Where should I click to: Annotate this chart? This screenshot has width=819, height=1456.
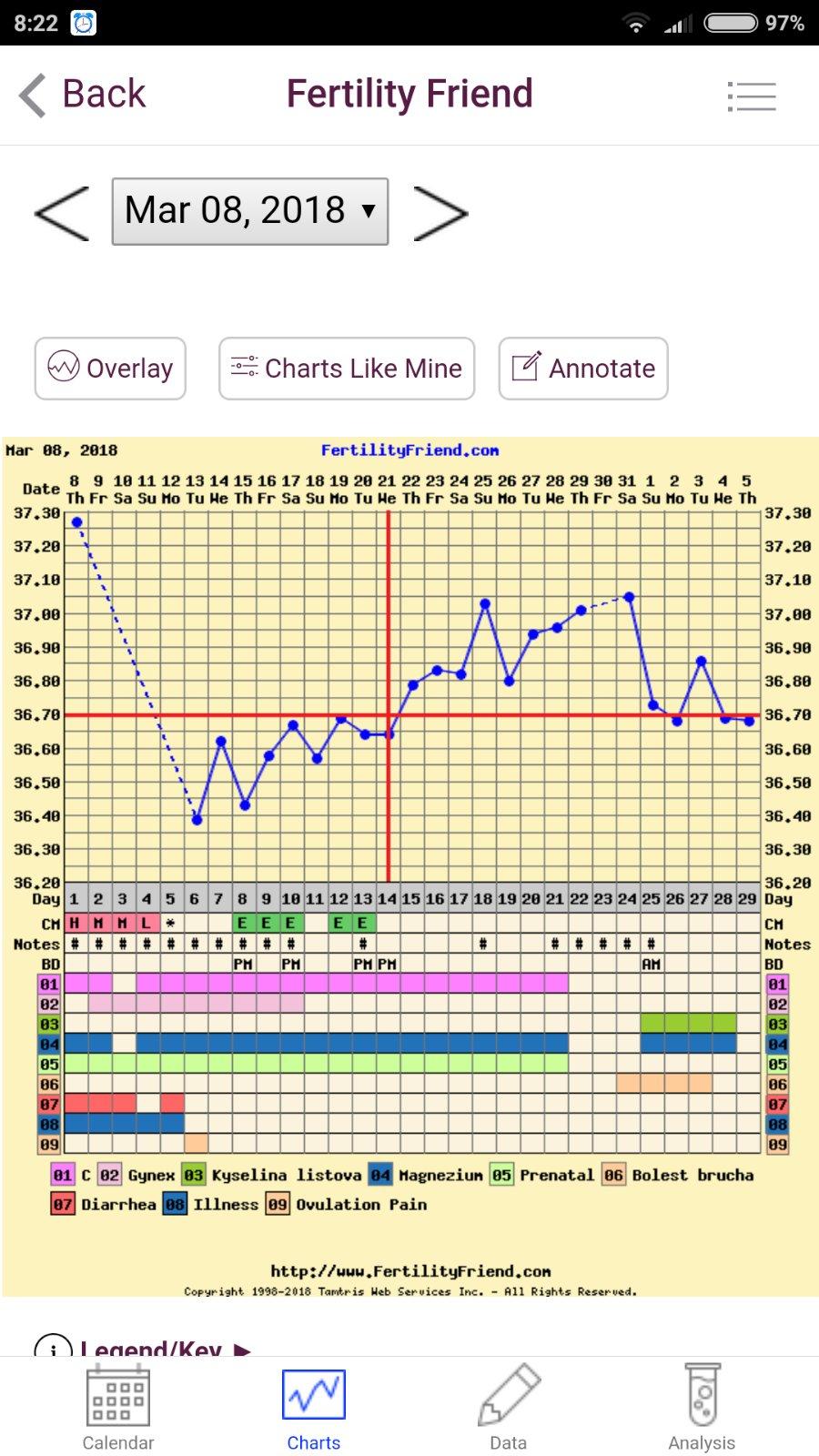[583, 369]
